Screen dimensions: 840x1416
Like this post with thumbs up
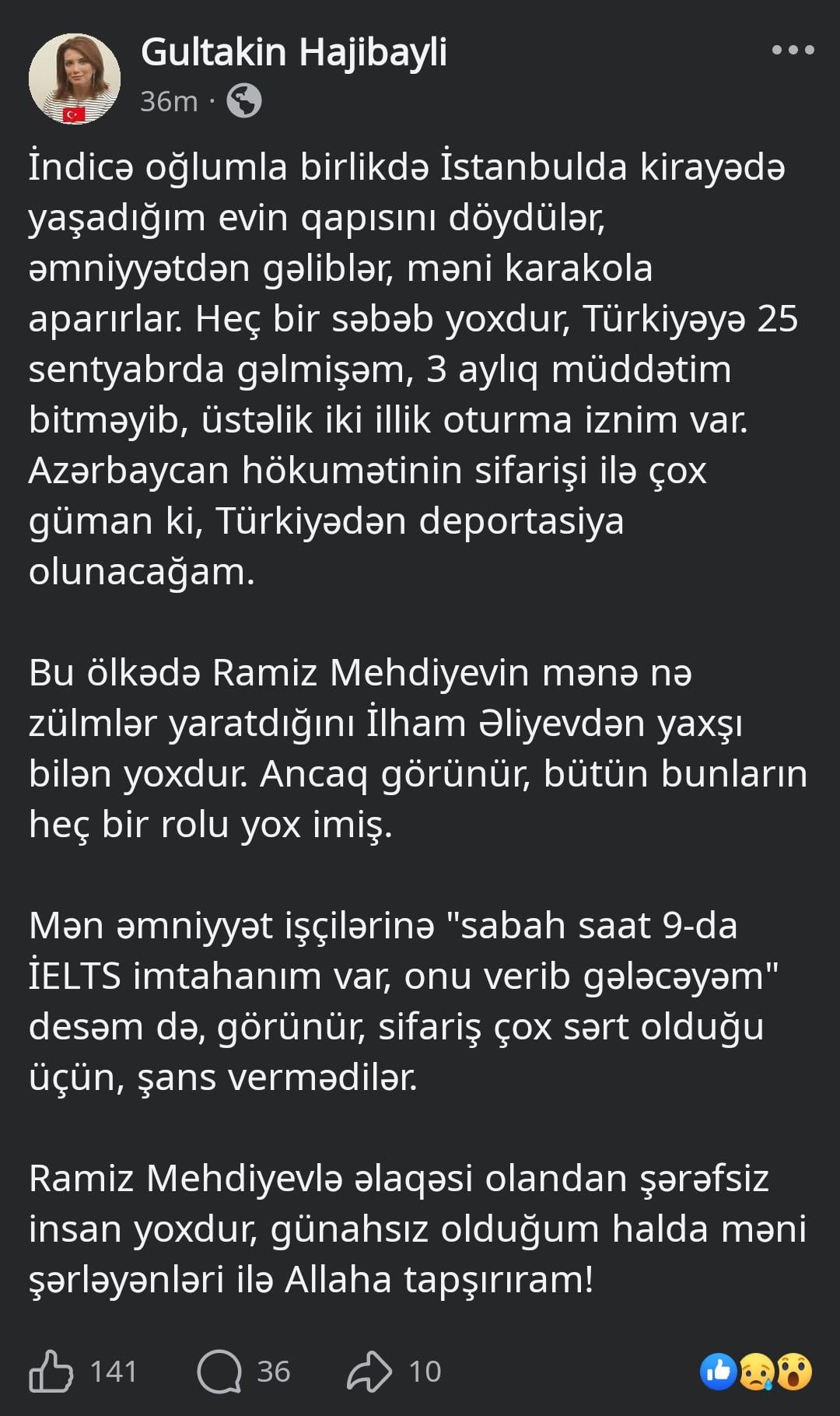tap(51, 1371)
